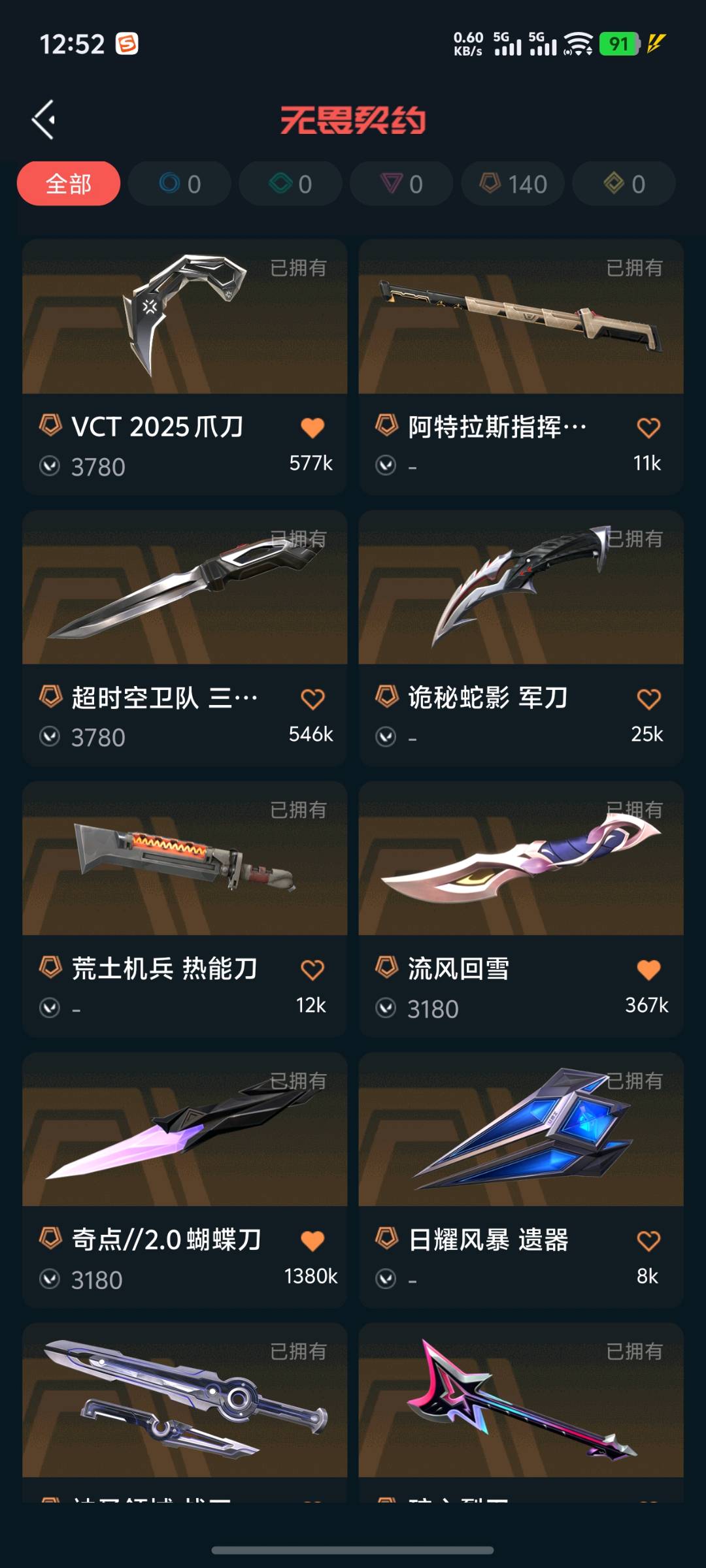Unlike the VCT 2025 爪刀 skin
The image size is (706, 1568).
click(312, 428)
